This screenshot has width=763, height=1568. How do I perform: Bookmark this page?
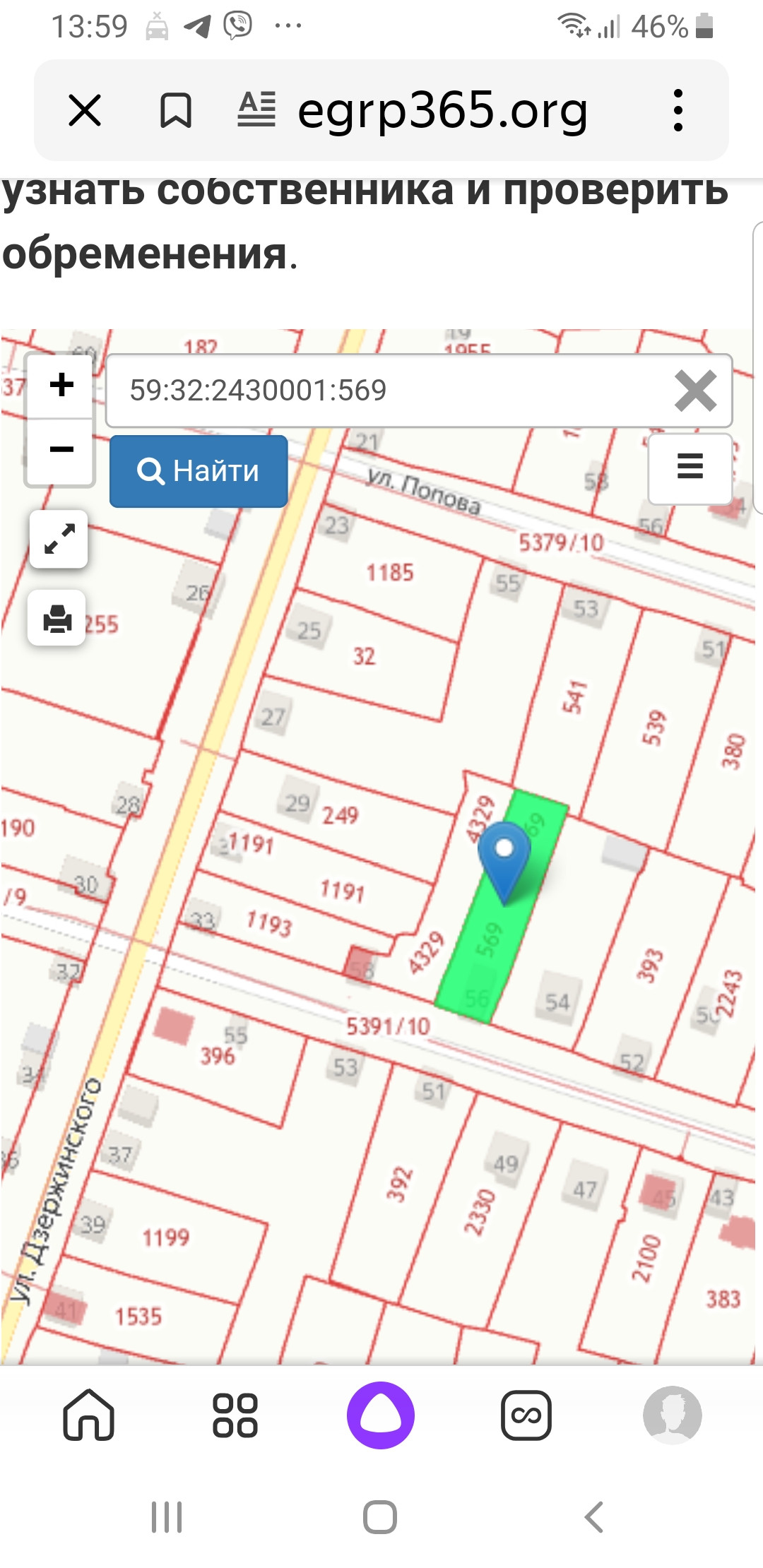175,111
